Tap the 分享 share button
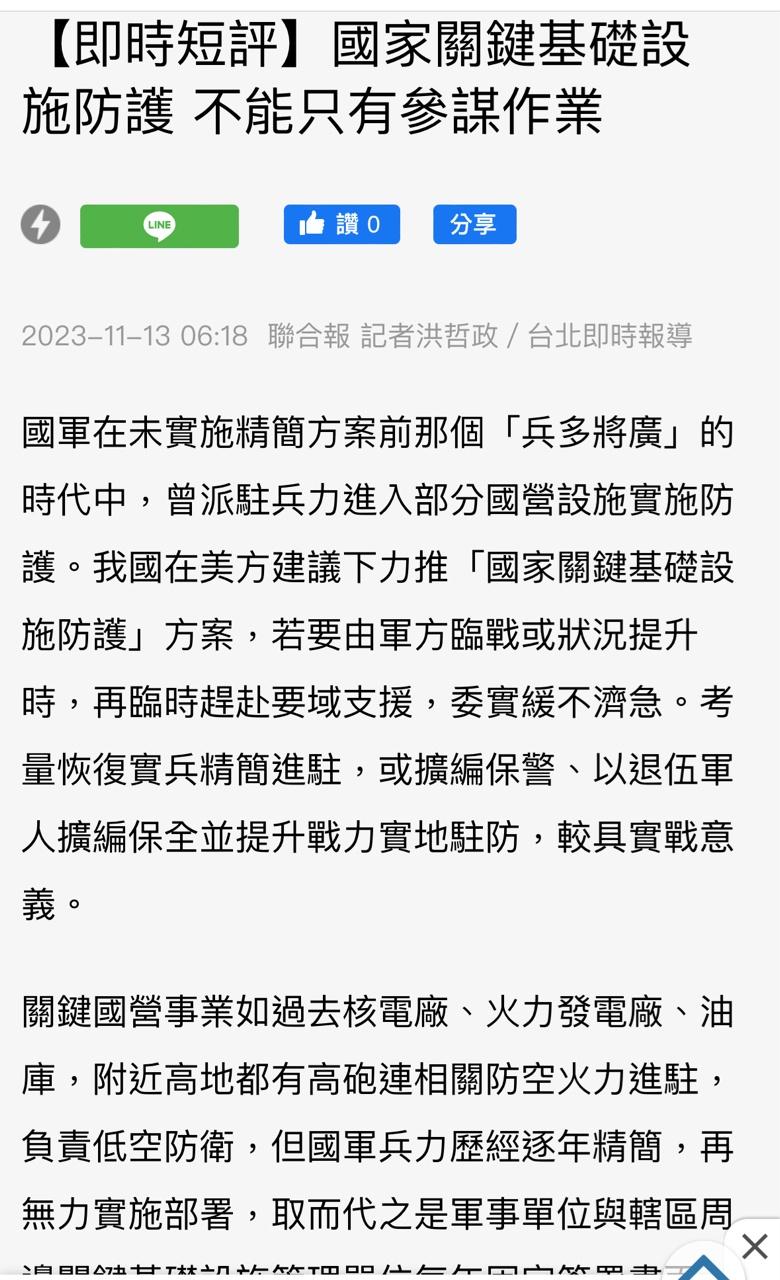 (x=474, y=225)
